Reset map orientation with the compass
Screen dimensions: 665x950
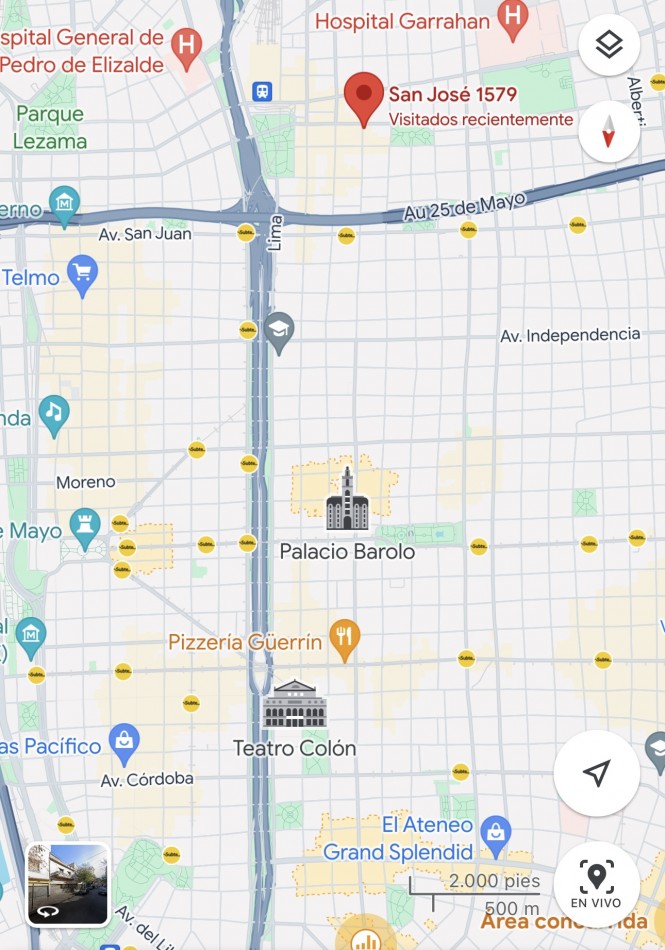tap(608, 131)
